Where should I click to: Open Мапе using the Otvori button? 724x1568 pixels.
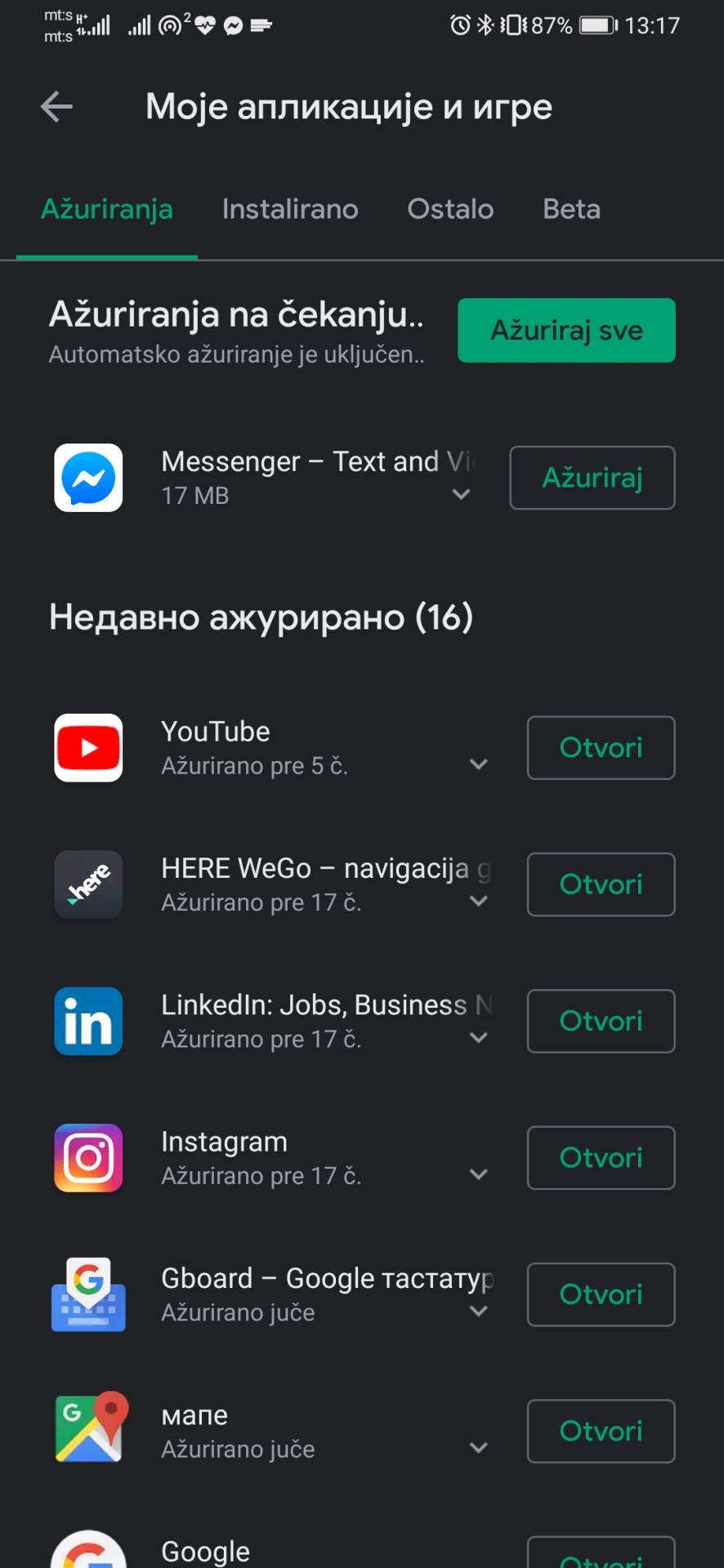tap(601, 1431)
